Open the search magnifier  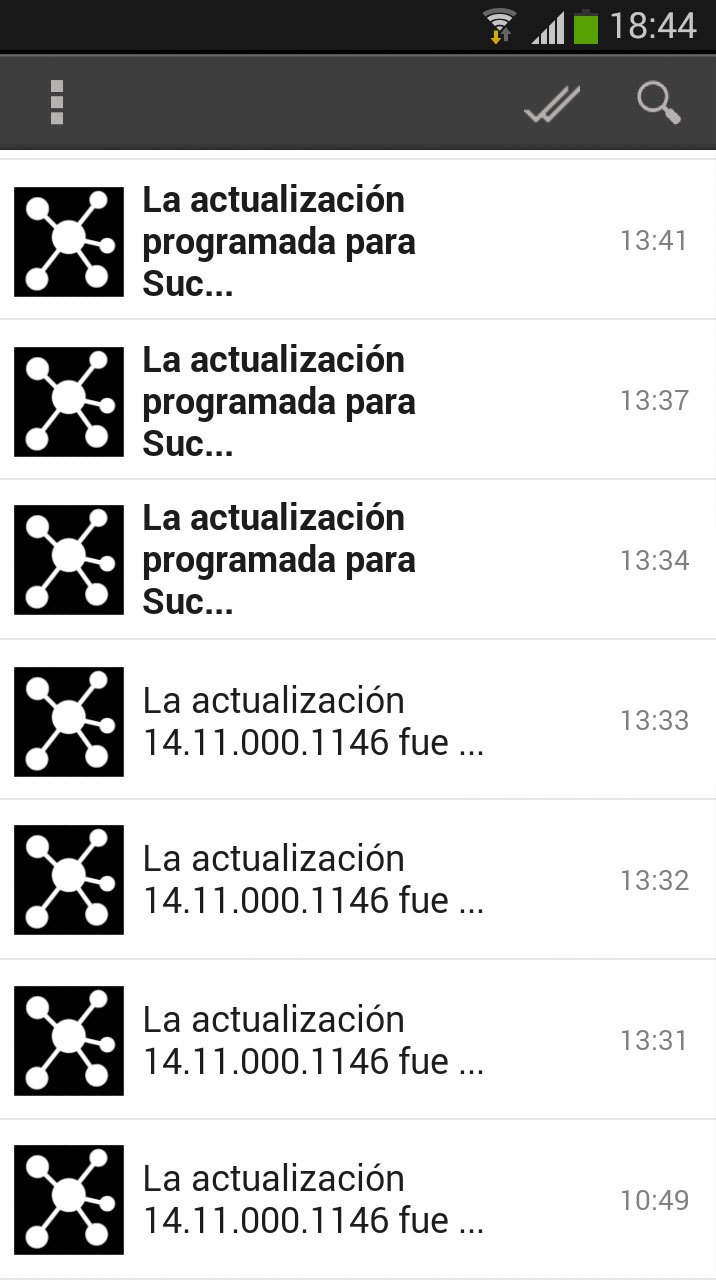[x=659, y=103]
